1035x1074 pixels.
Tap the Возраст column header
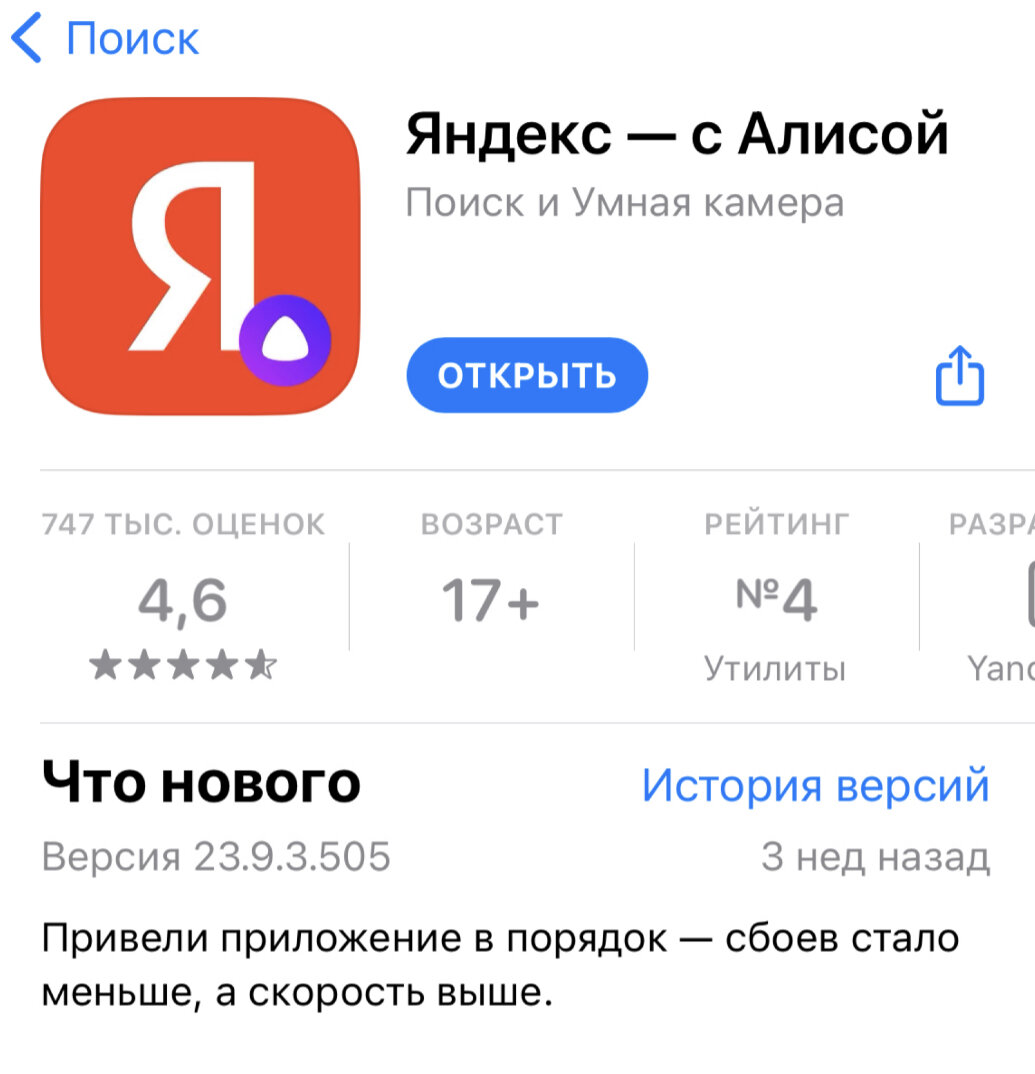point(490,523)
